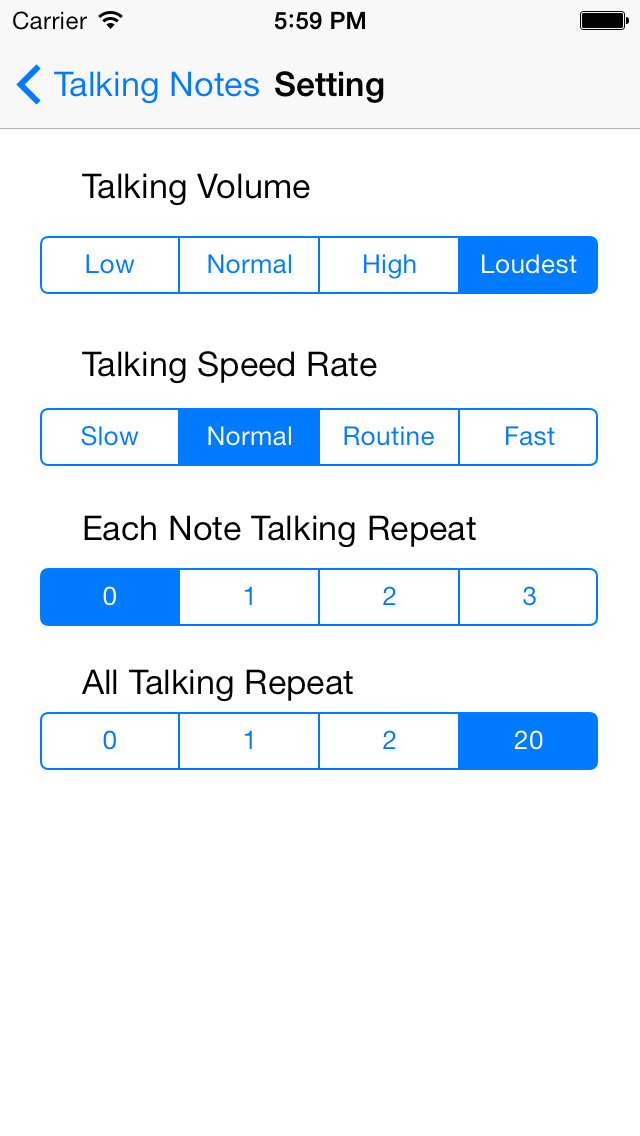Screen dimensions: 640x1136
Task: Choose Fast Talking Speed Rate
Action: click(528, 437)
